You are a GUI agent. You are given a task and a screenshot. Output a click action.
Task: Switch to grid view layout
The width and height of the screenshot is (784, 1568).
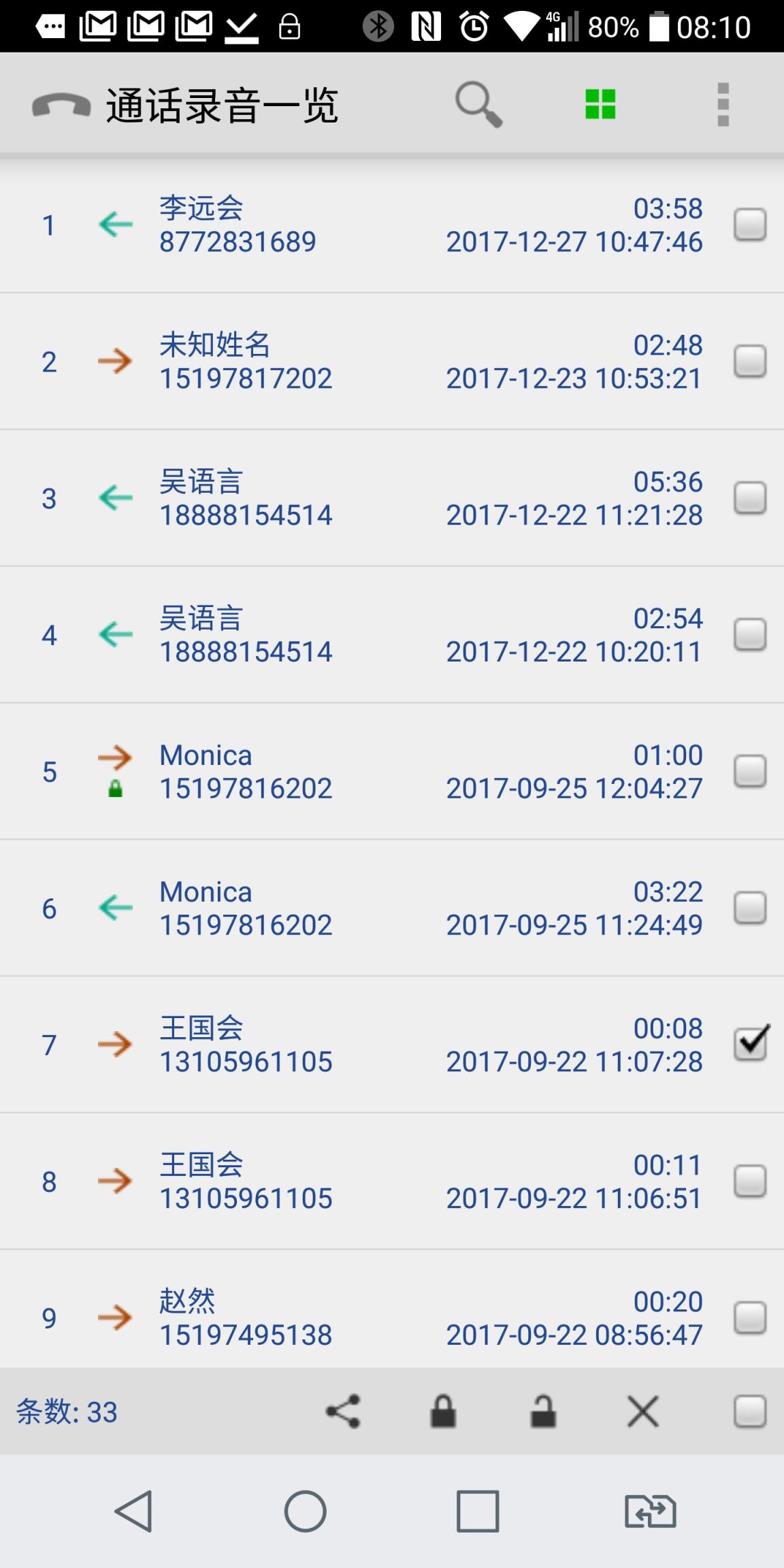tap(599, 105)
